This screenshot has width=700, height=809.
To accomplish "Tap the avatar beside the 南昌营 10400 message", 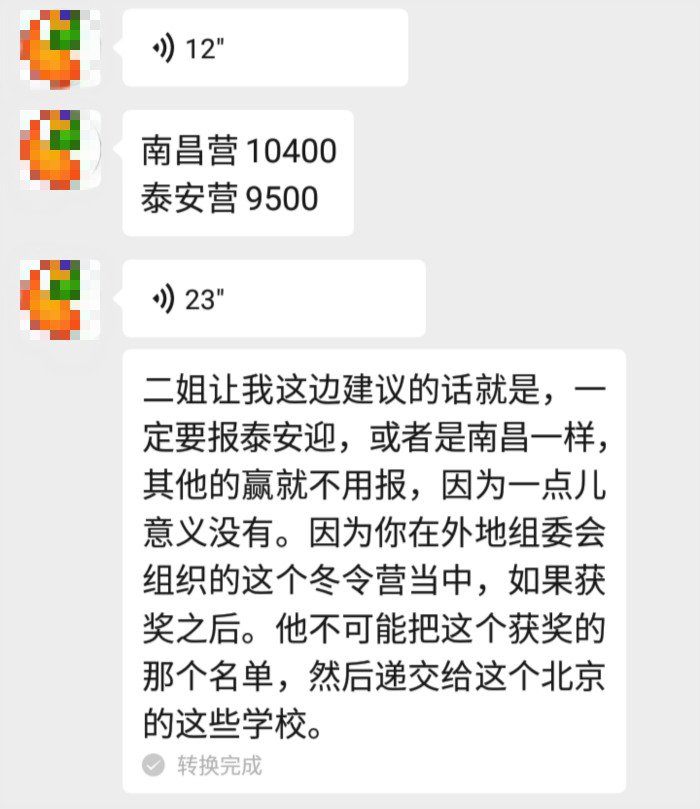I will [x=59, y=150].
